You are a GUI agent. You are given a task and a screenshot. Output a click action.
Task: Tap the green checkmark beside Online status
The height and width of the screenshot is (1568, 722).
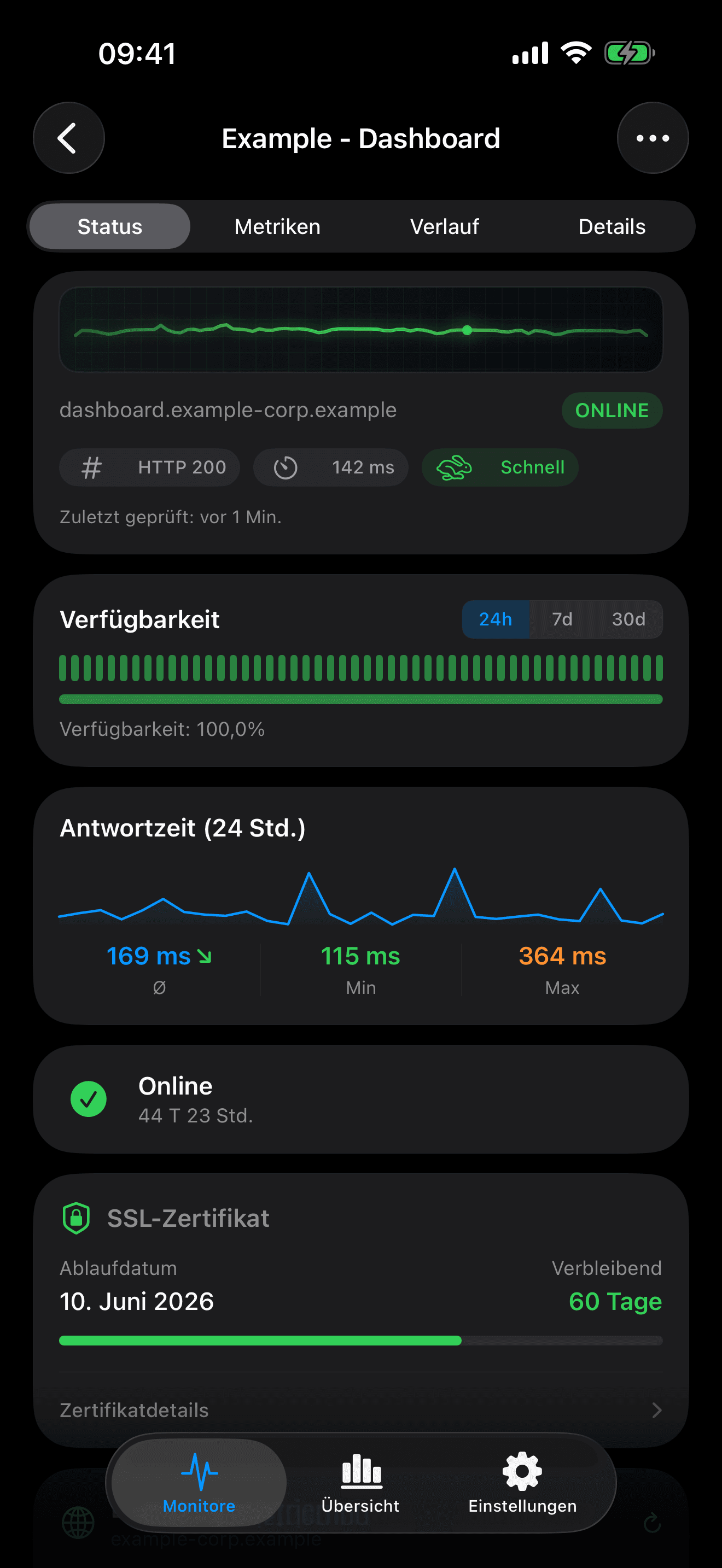88,1099
